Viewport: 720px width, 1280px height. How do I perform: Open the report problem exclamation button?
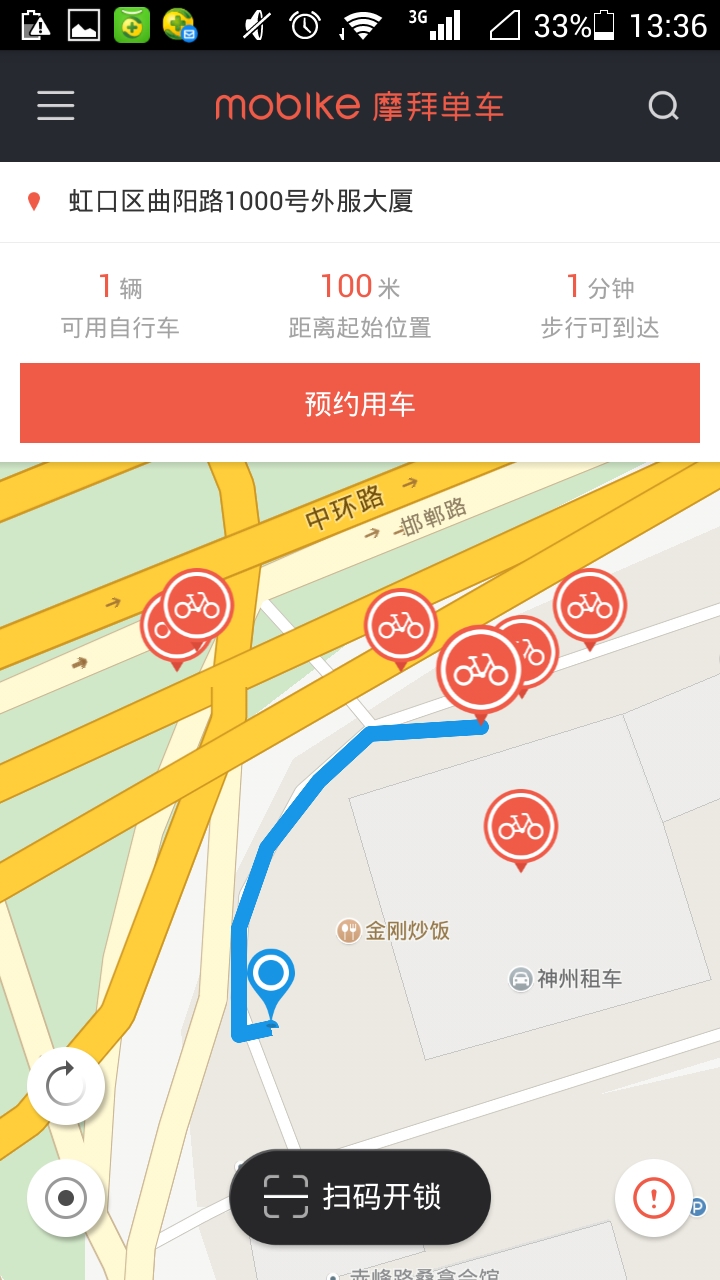click(x=654, y=1197)
